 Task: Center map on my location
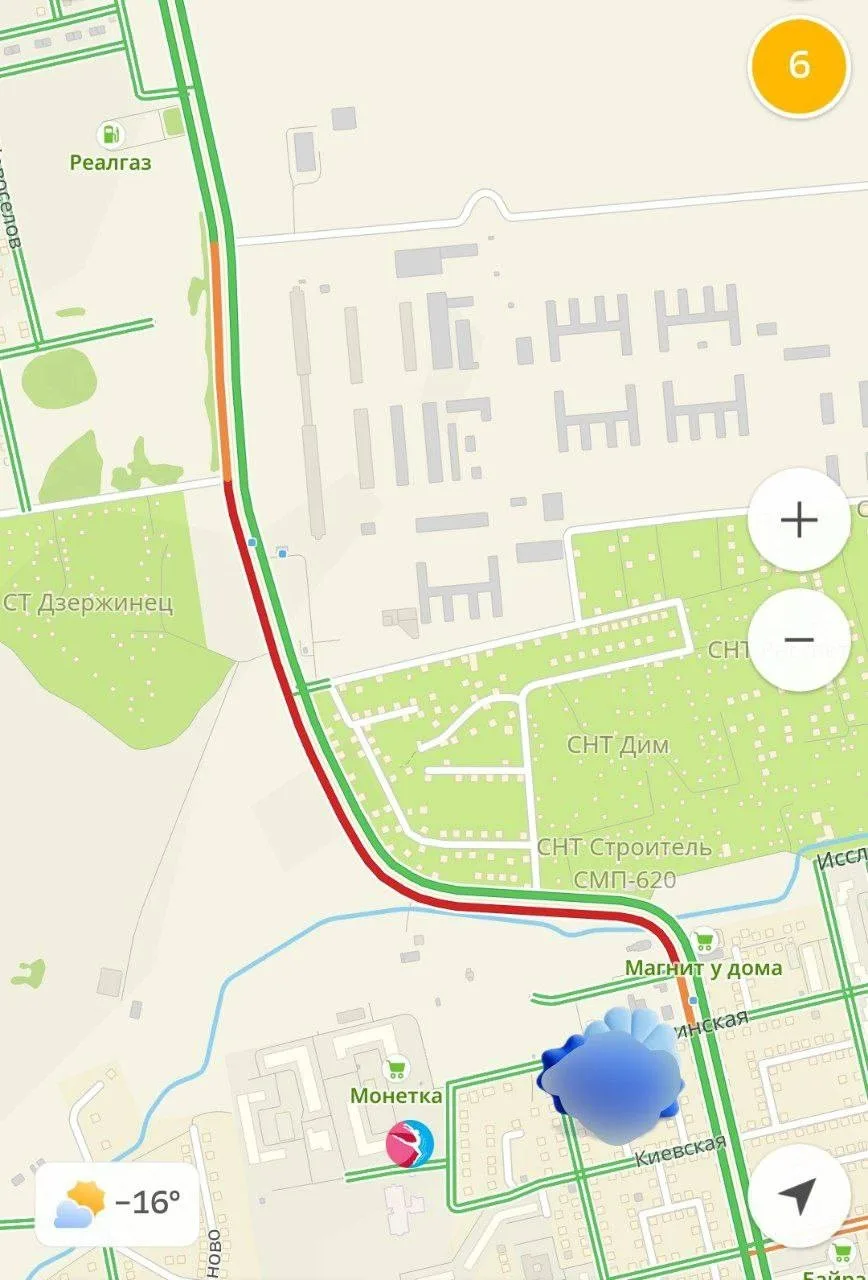tap(798, 1194)
